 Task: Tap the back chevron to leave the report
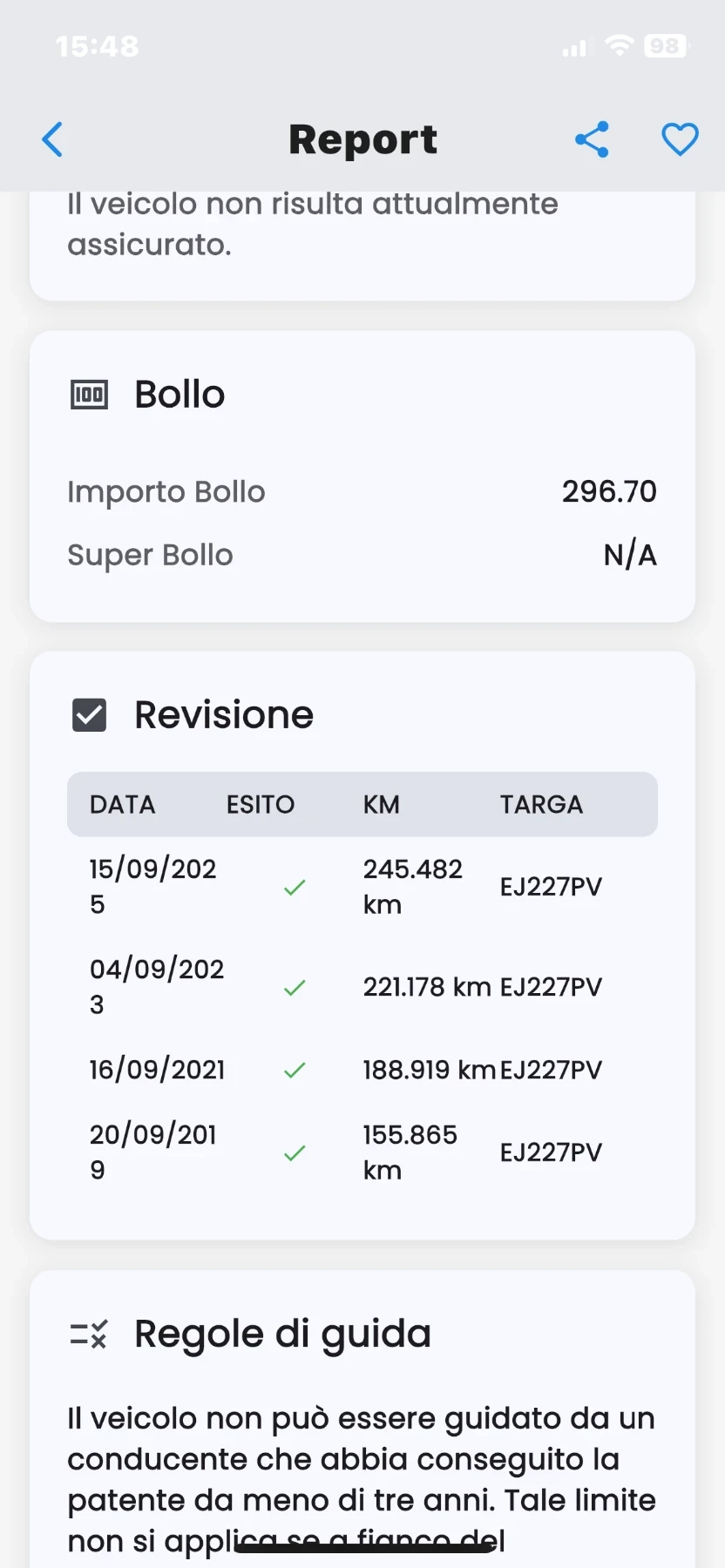[51, 139]
